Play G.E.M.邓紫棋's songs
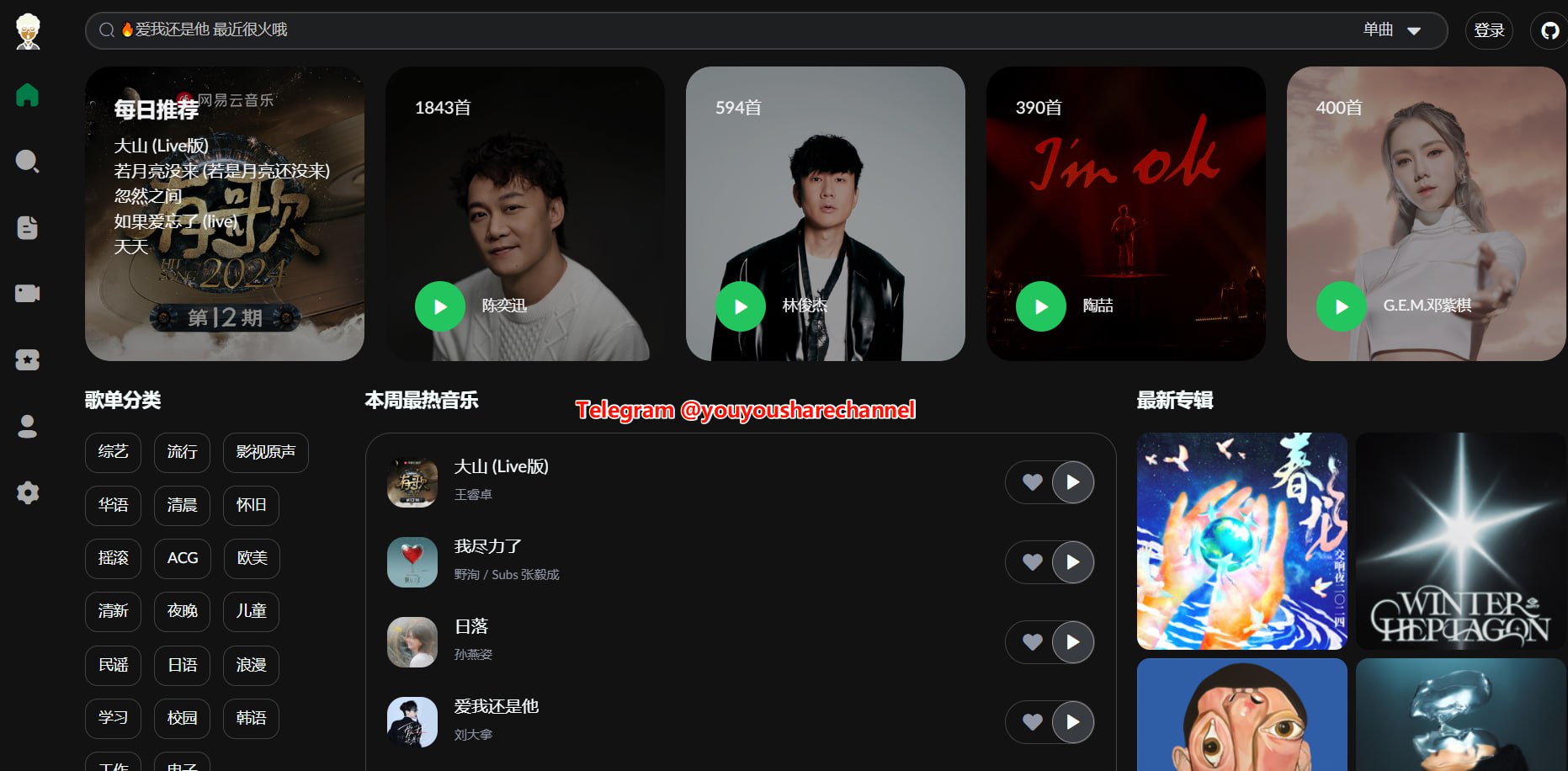This screenshot has width=1568, height=771. click(x=1342, y=306)
